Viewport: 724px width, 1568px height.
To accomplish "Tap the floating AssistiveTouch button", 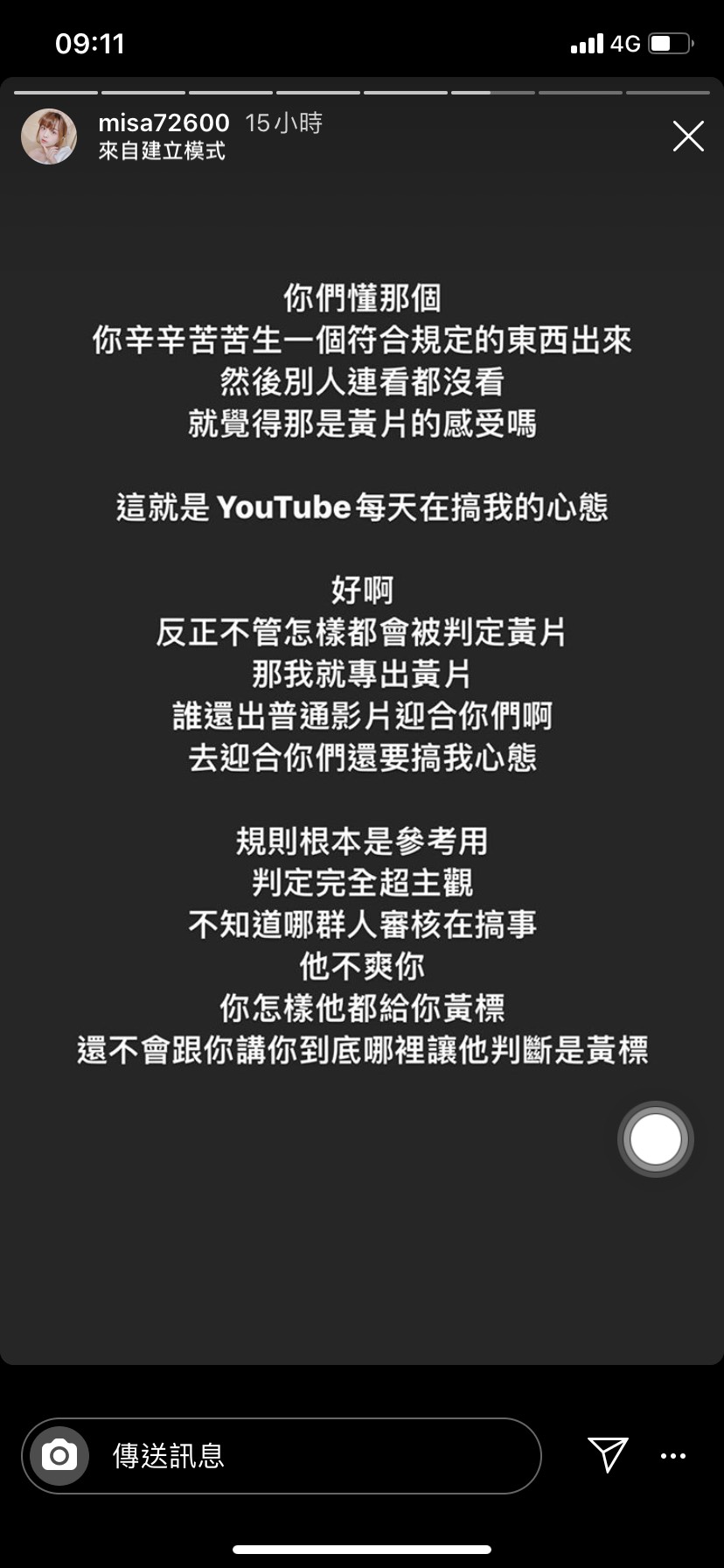I will 655,1139.
